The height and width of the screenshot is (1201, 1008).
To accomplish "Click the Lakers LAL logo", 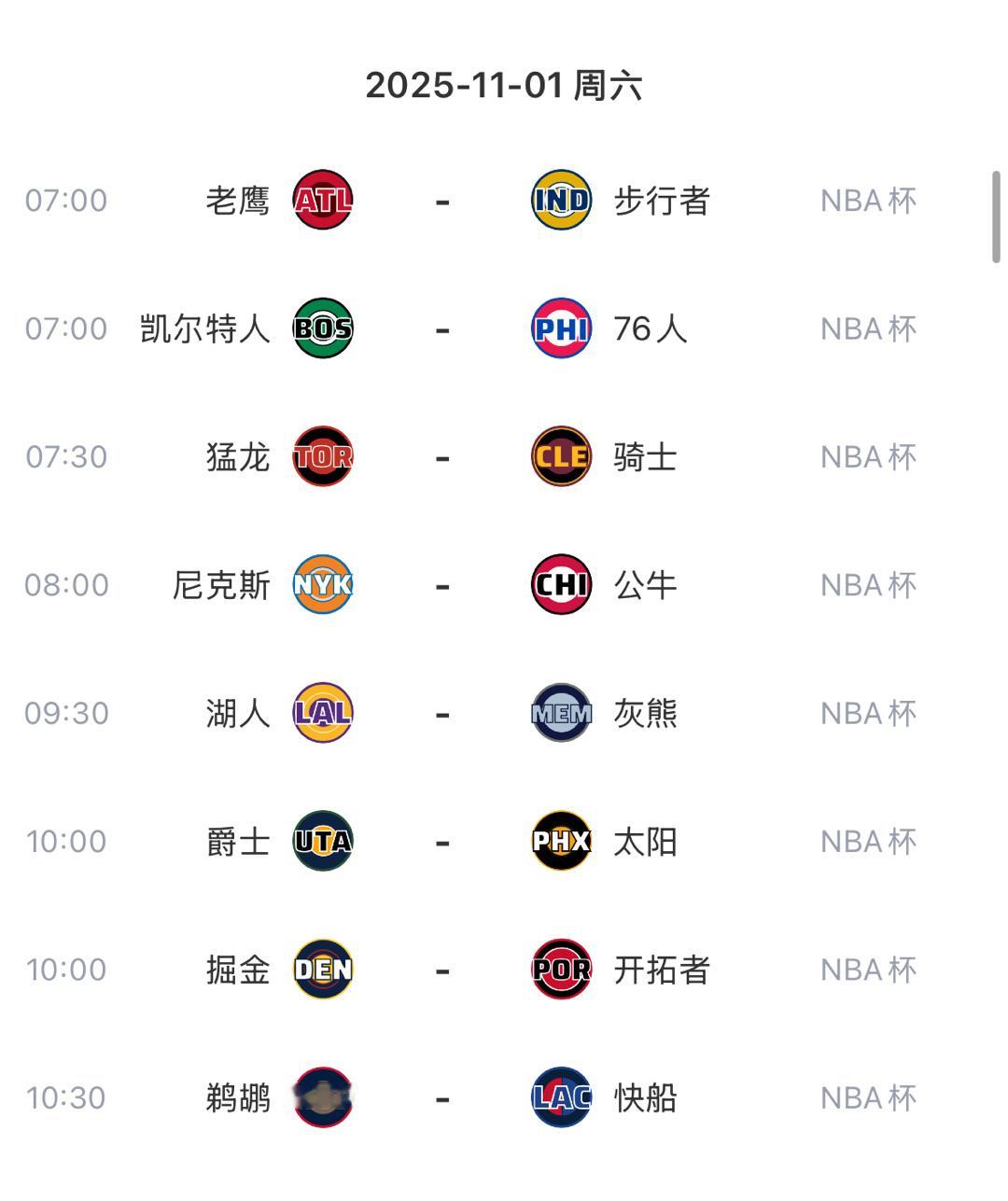I will click(322, 714).
